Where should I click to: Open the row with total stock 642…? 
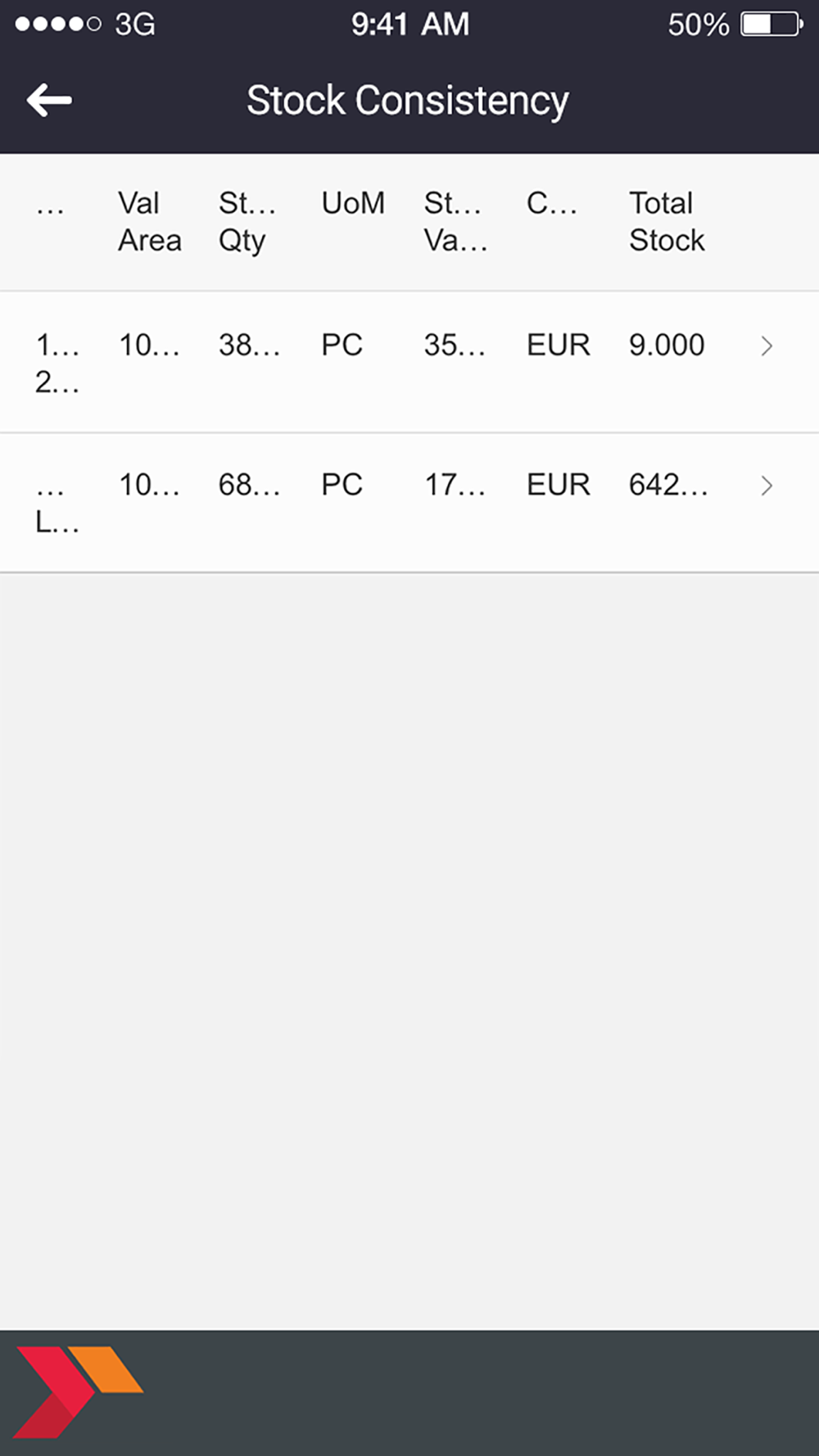pos(409,503)
